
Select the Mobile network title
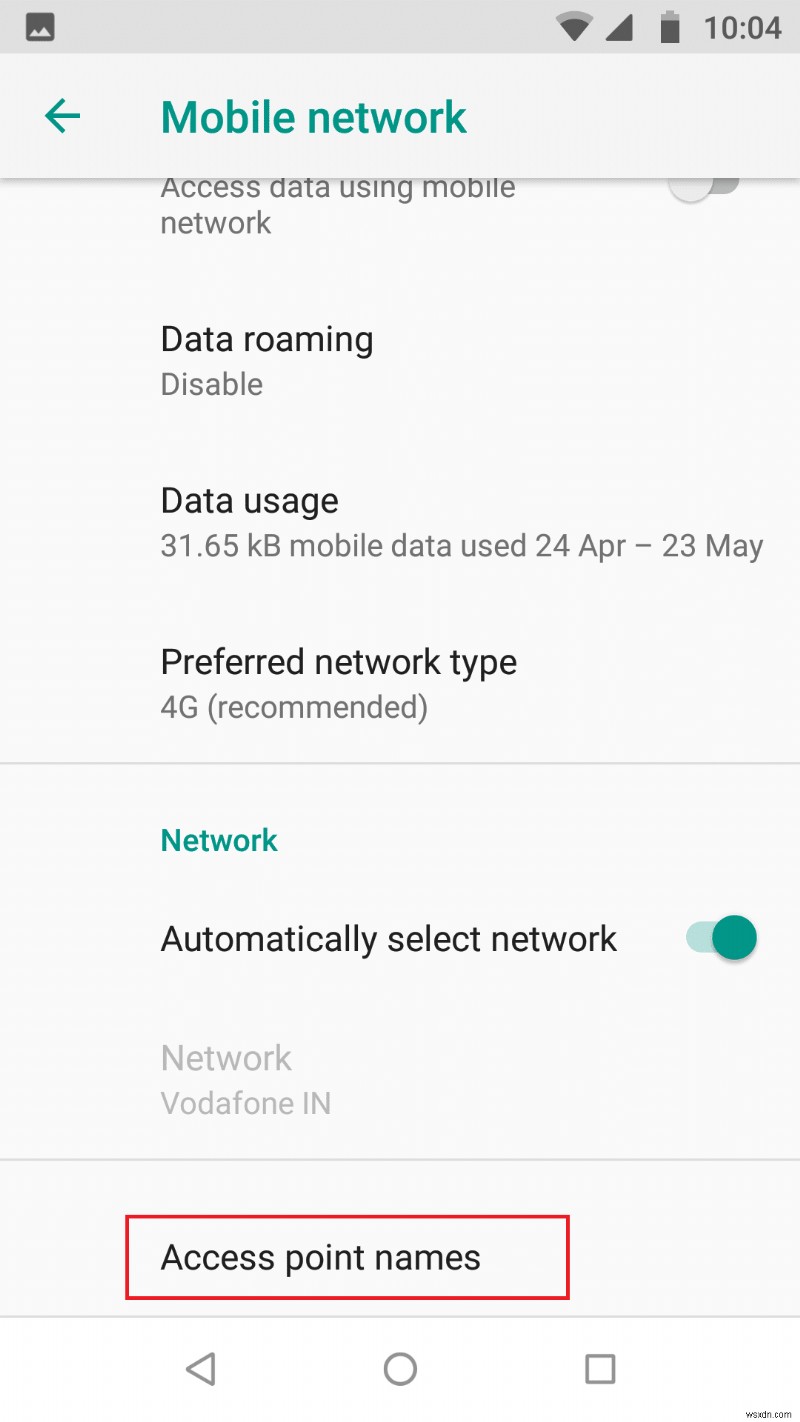(x=313, y=116)
